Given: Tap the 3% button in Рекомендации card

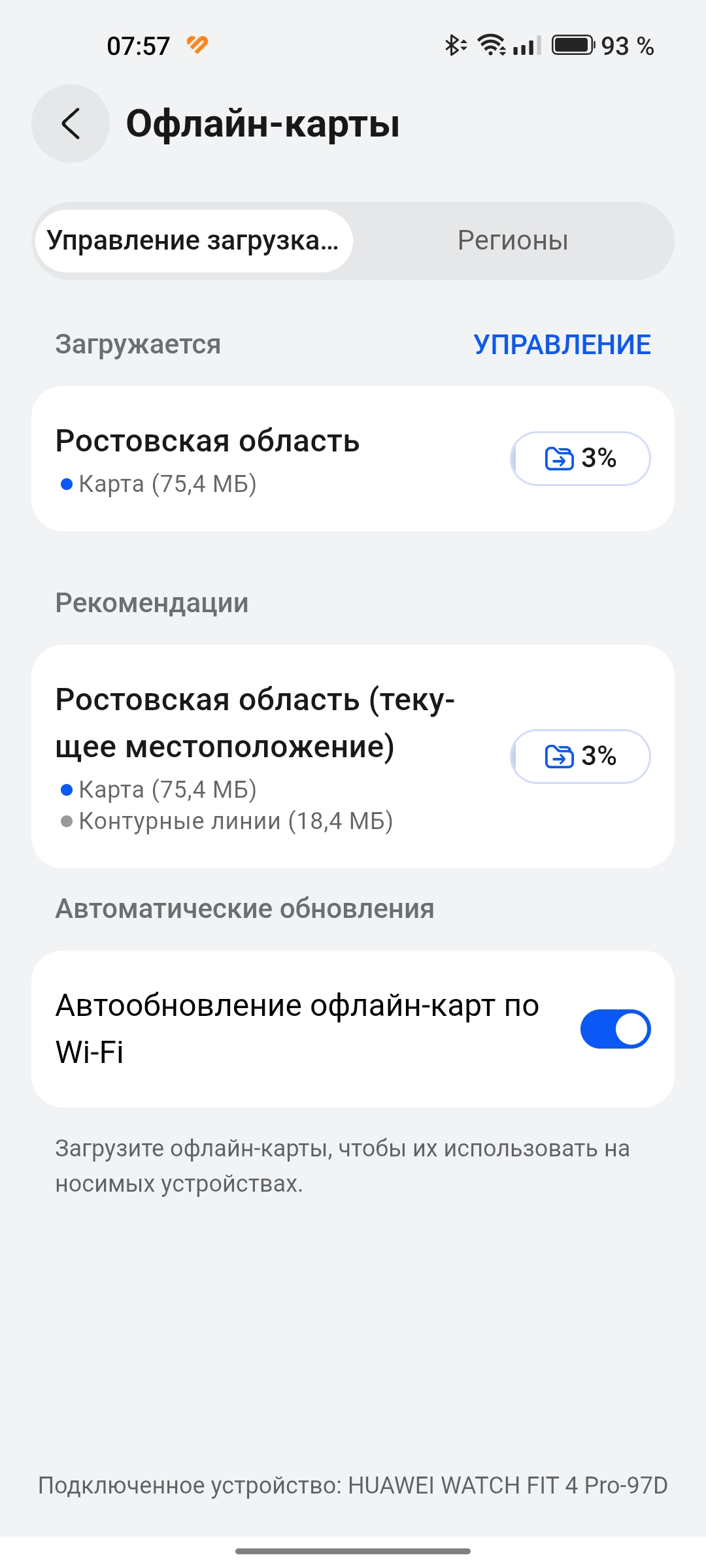Looking at the screenshot, I should tap(580, 757).
